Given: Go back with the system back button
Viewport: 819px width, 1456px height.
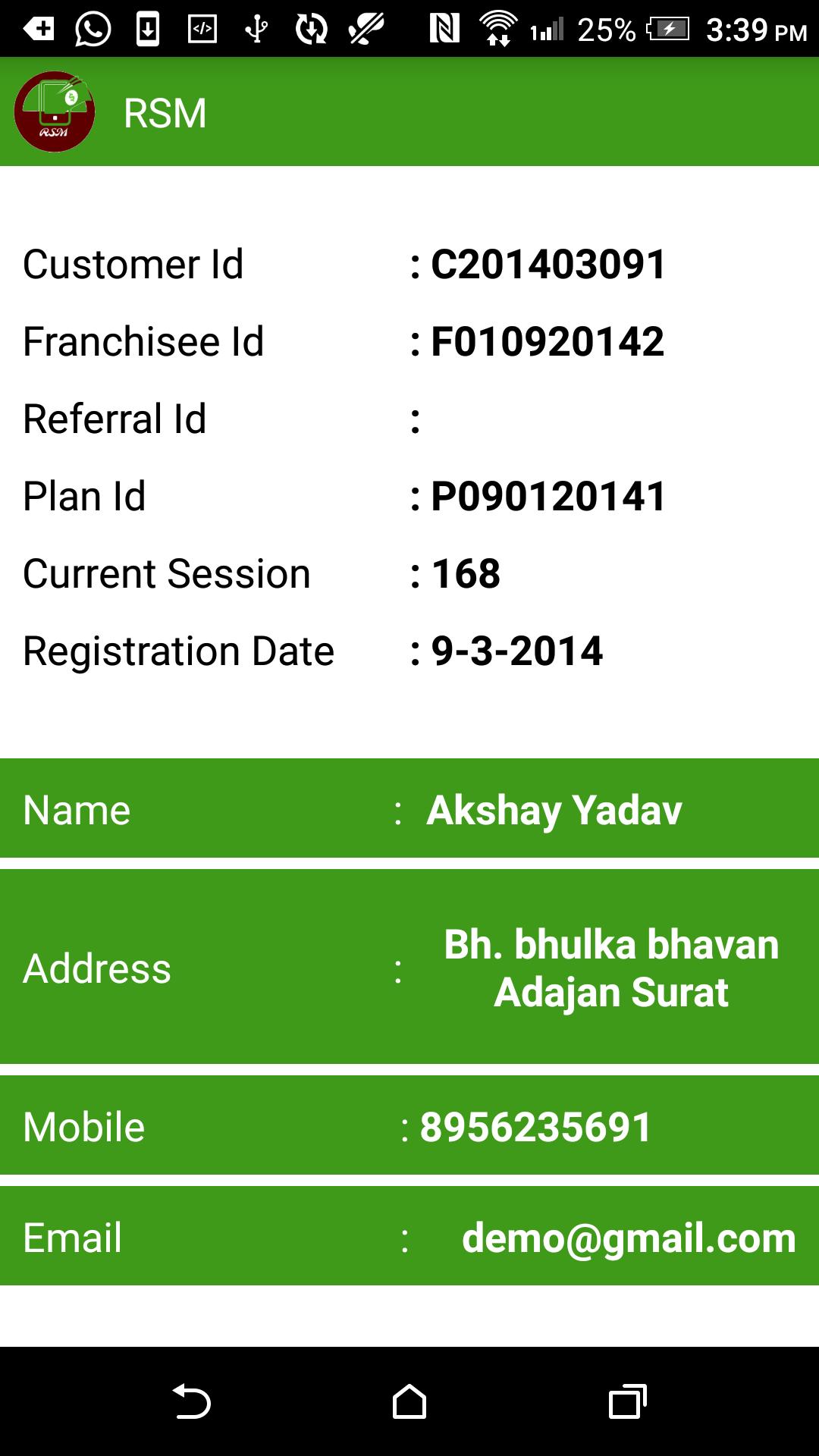Looking at the screenshot, I should point(191,1401).
